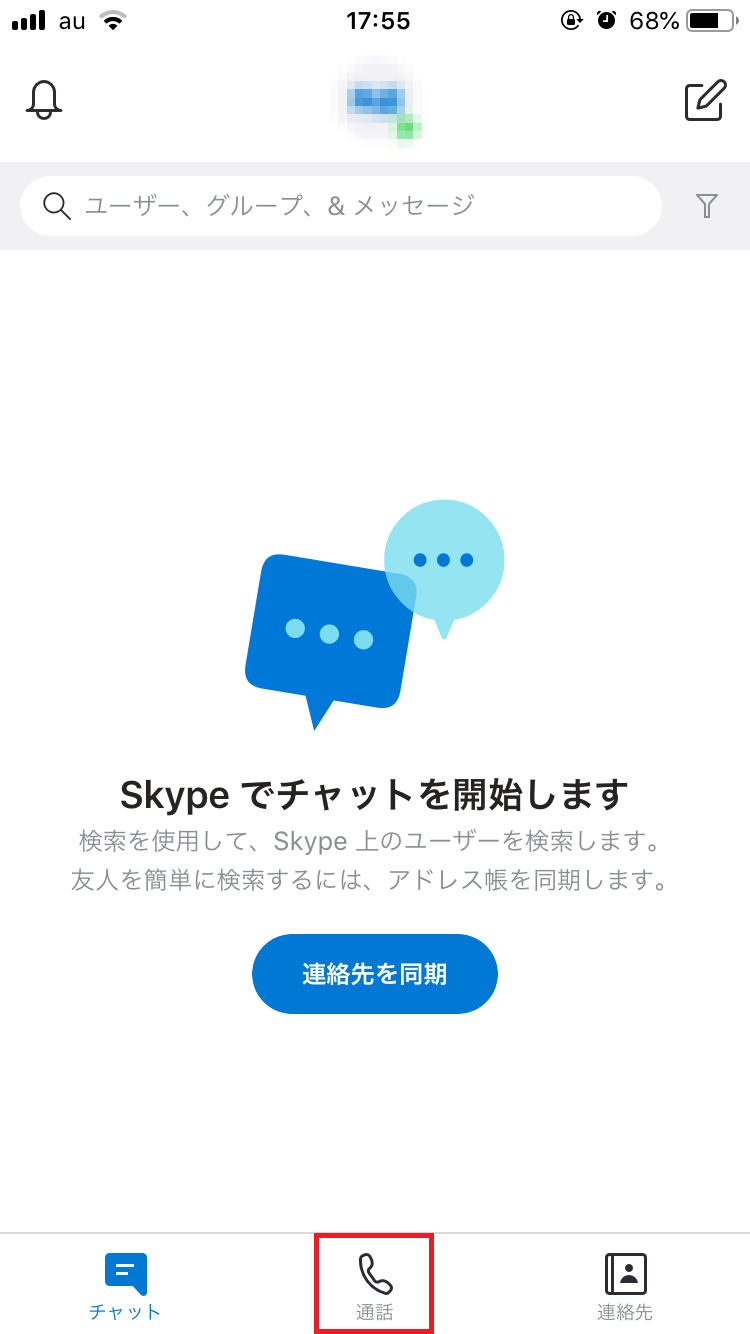Open the notifications bell

point(42,99)
